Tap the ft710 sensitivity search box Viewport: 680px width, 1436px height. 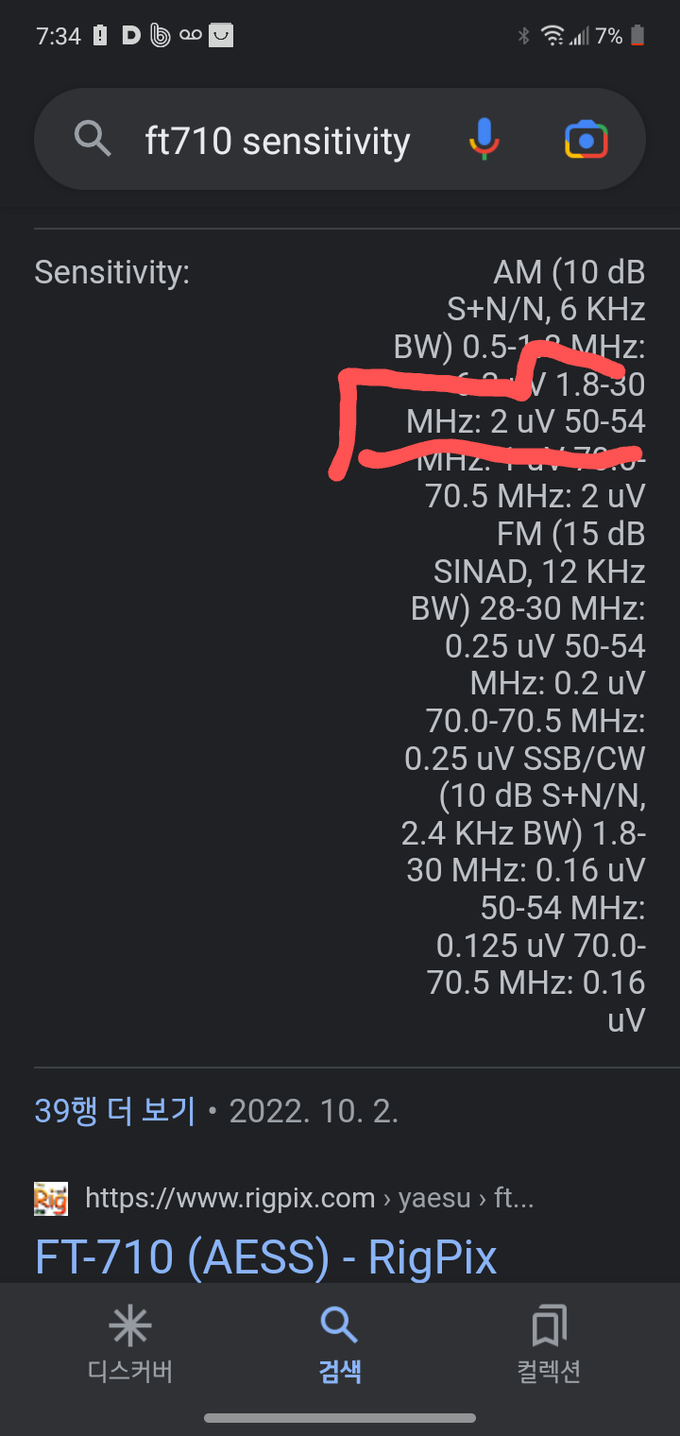pyautogui.click(x=277, y=141)
